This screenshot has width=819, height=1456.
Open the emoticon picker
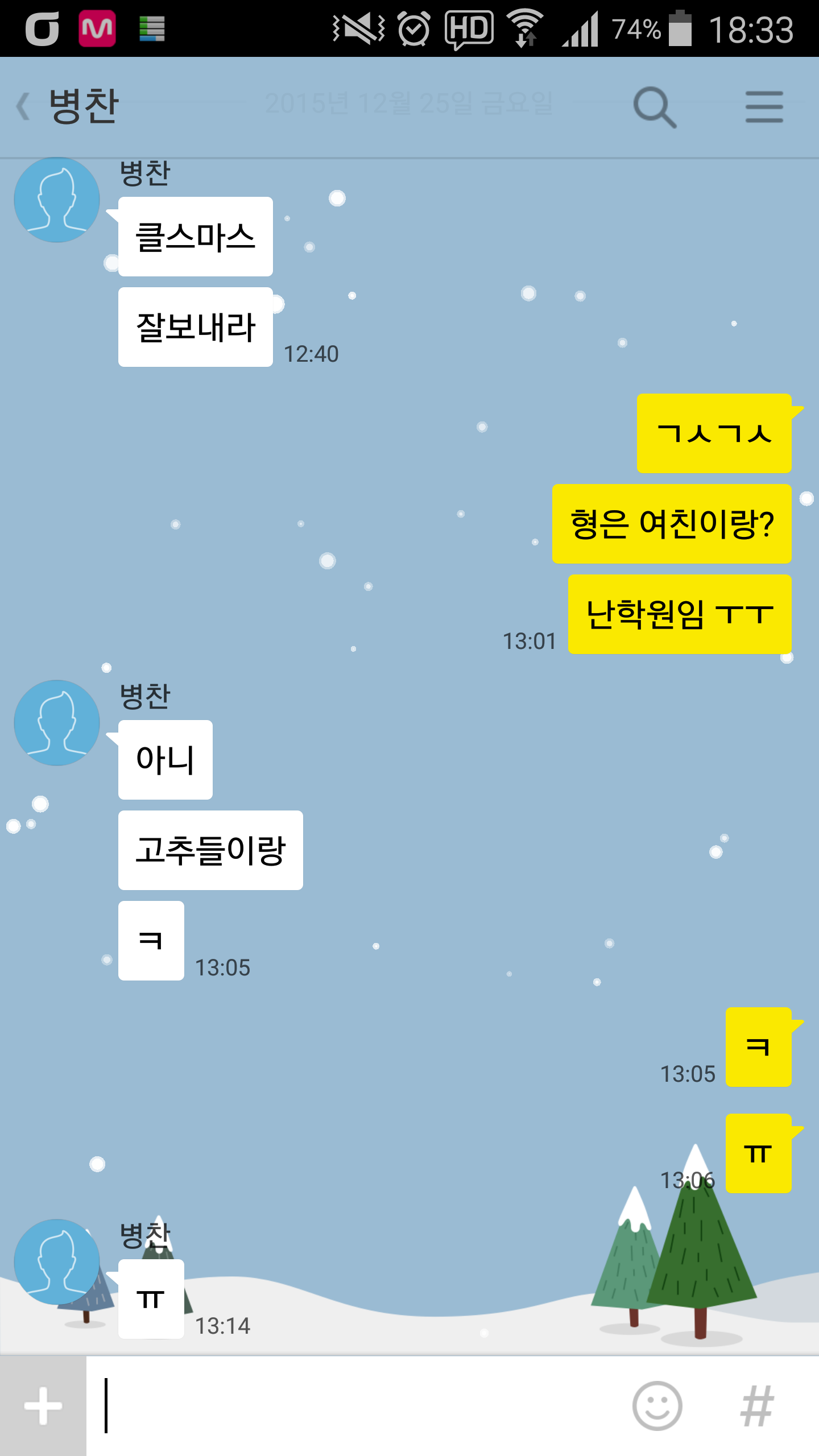(657, 1406)
